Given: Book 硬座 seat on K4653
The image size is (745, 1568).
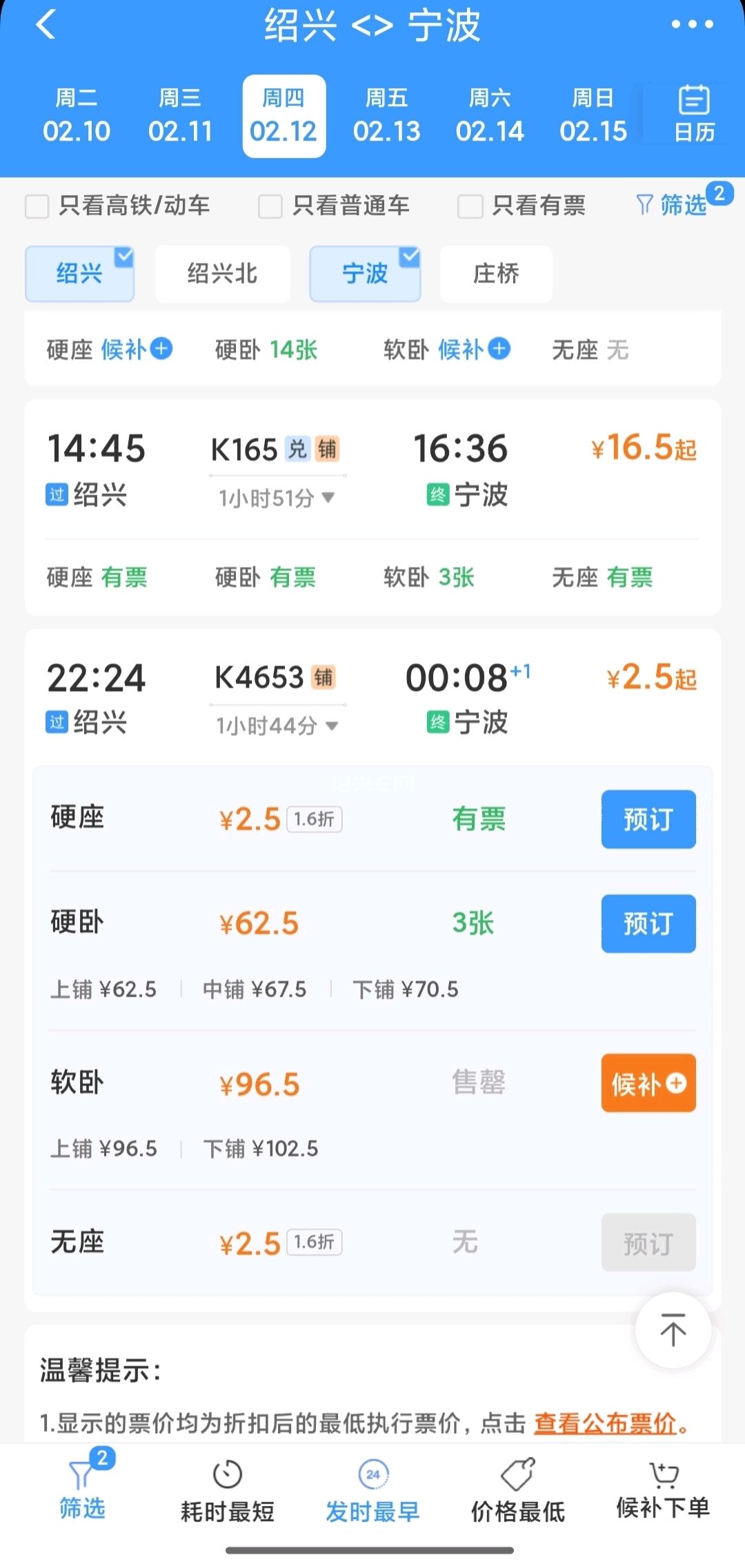Looking at the screenshot, I should pos(648,819).
